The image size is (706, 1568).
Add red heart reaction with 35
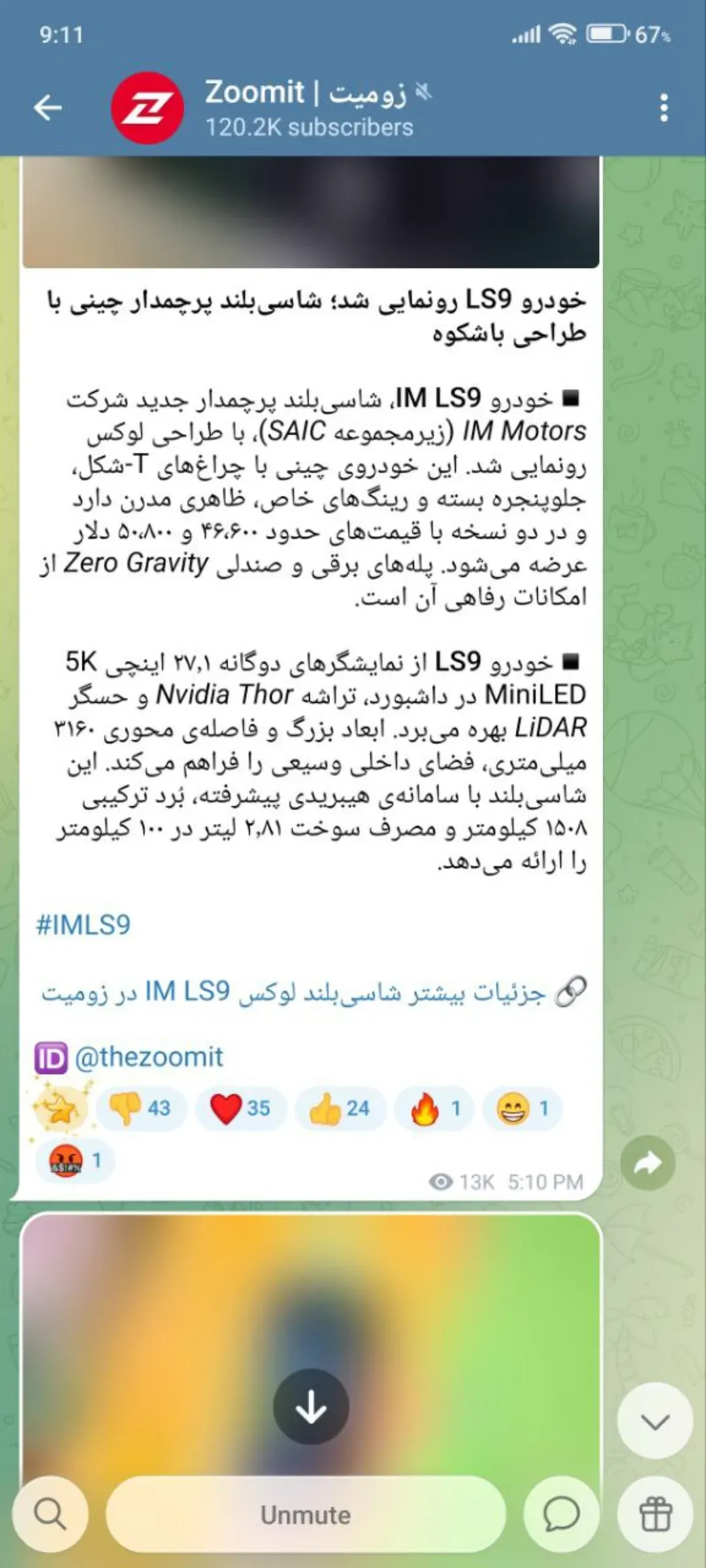coord(241,1109)
